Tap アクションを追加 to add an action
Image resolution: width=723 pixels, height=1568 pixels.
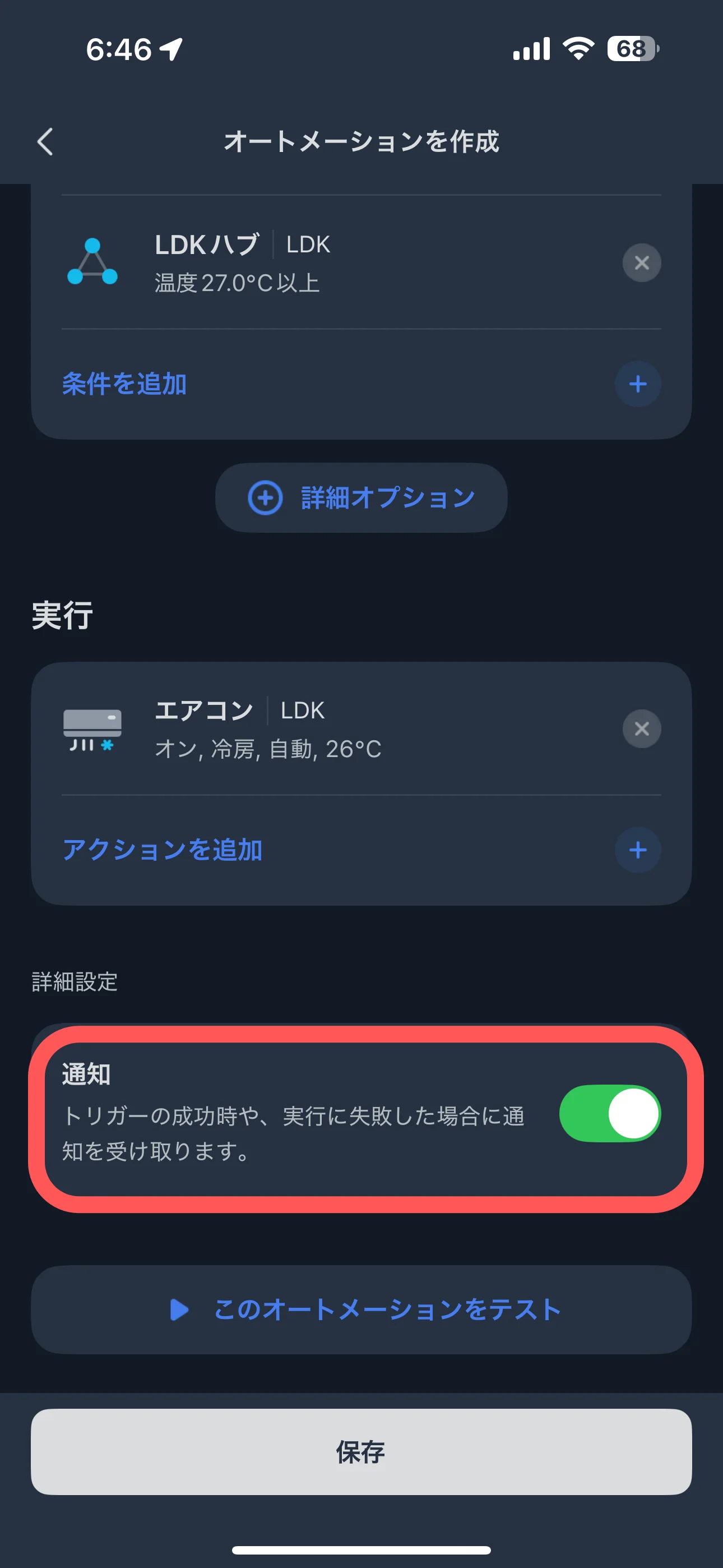[163, 850]
